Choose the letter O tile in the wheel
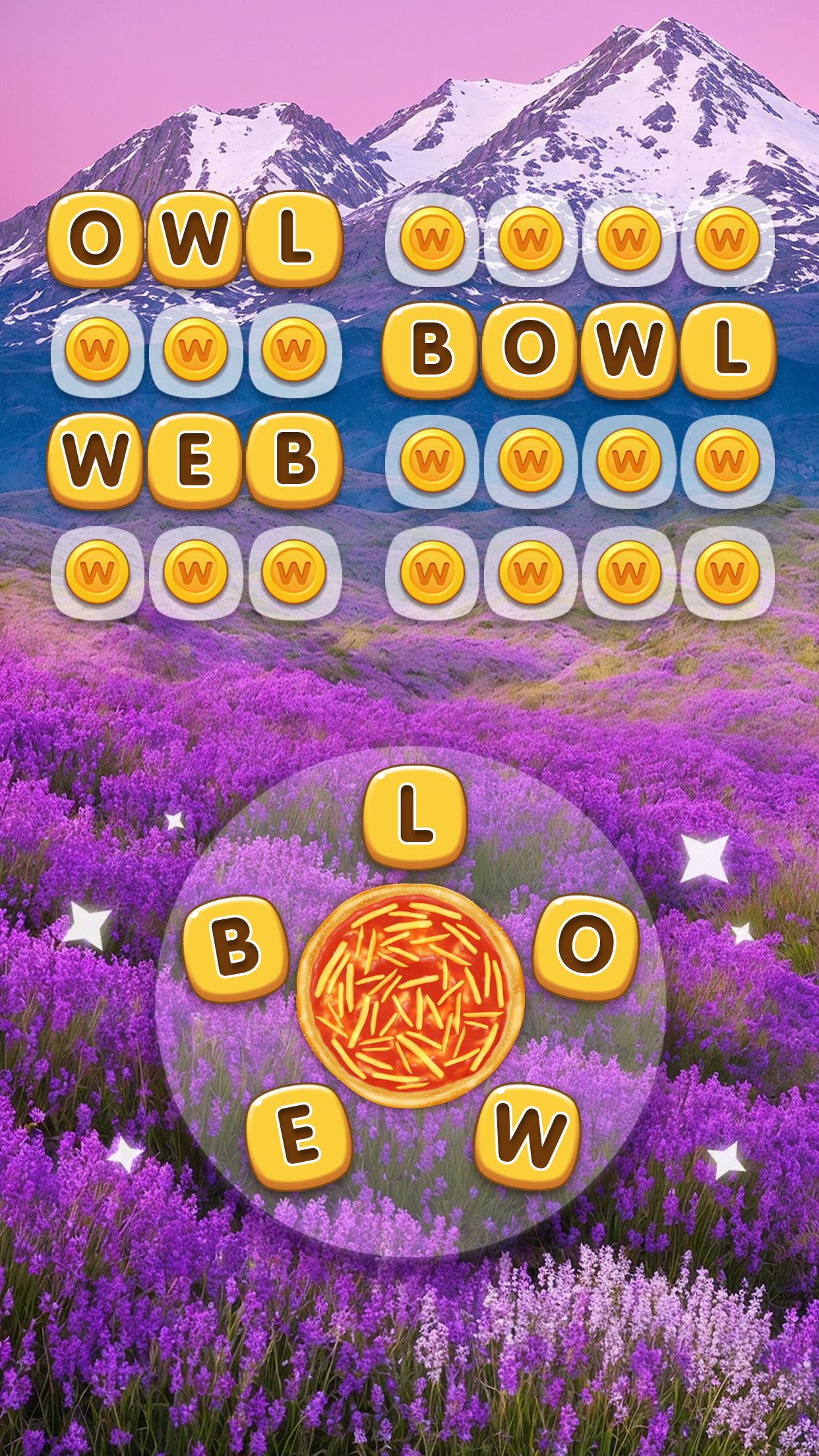The height and width of the screenshot is (1456, 819). click(585, 946)
